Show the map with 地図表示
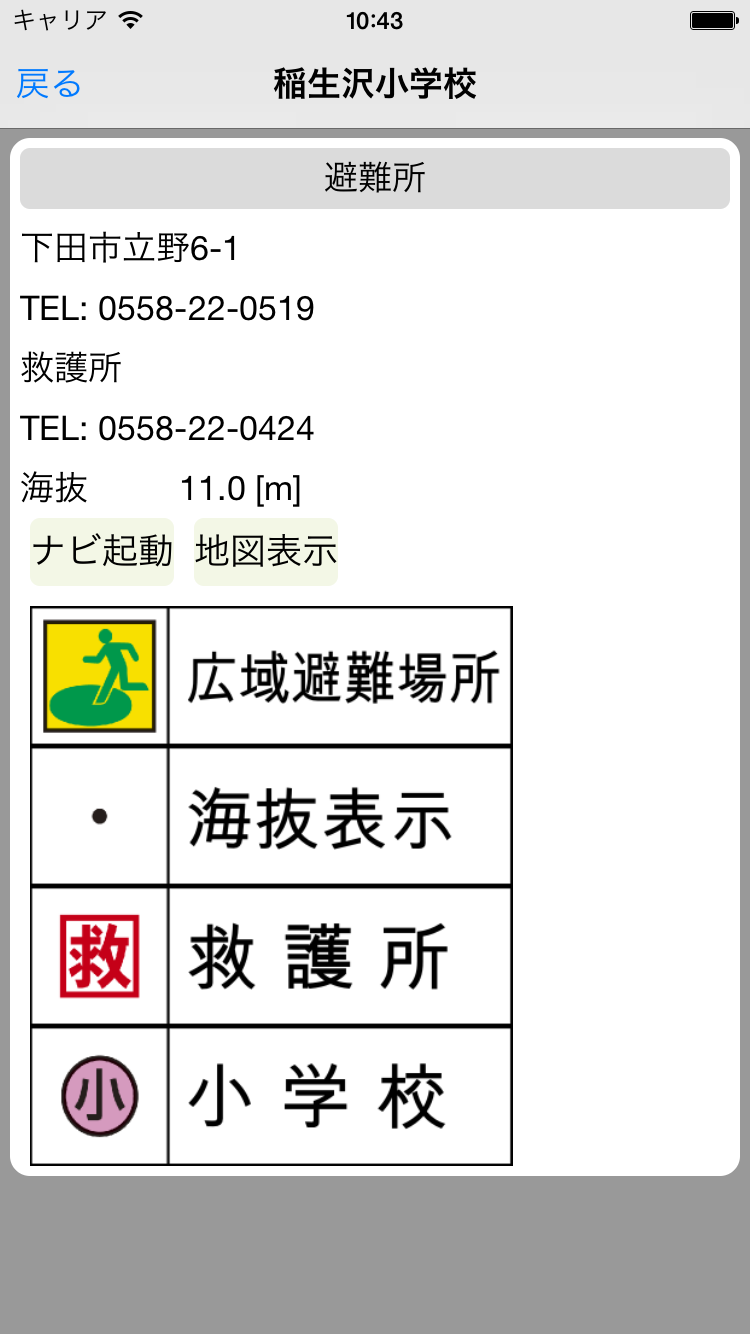 [266, 551]
